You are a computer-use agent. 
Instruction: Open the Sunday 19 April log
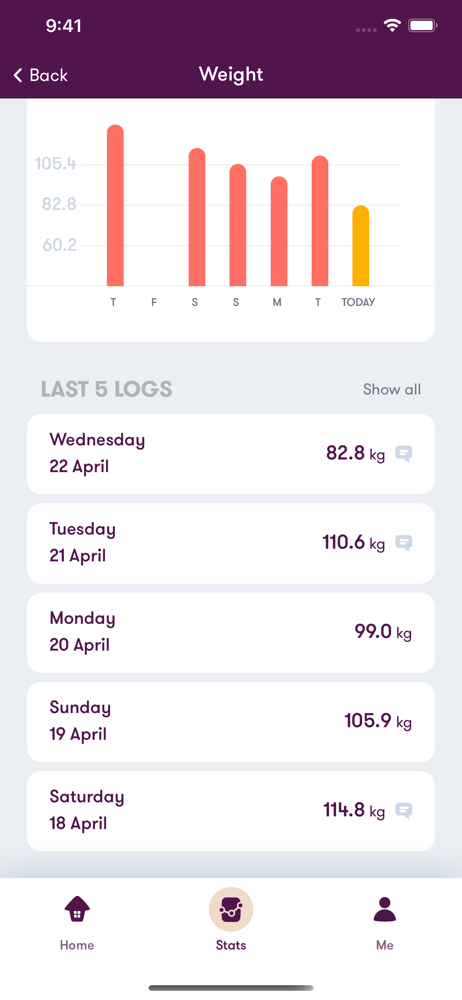(231, 722)
